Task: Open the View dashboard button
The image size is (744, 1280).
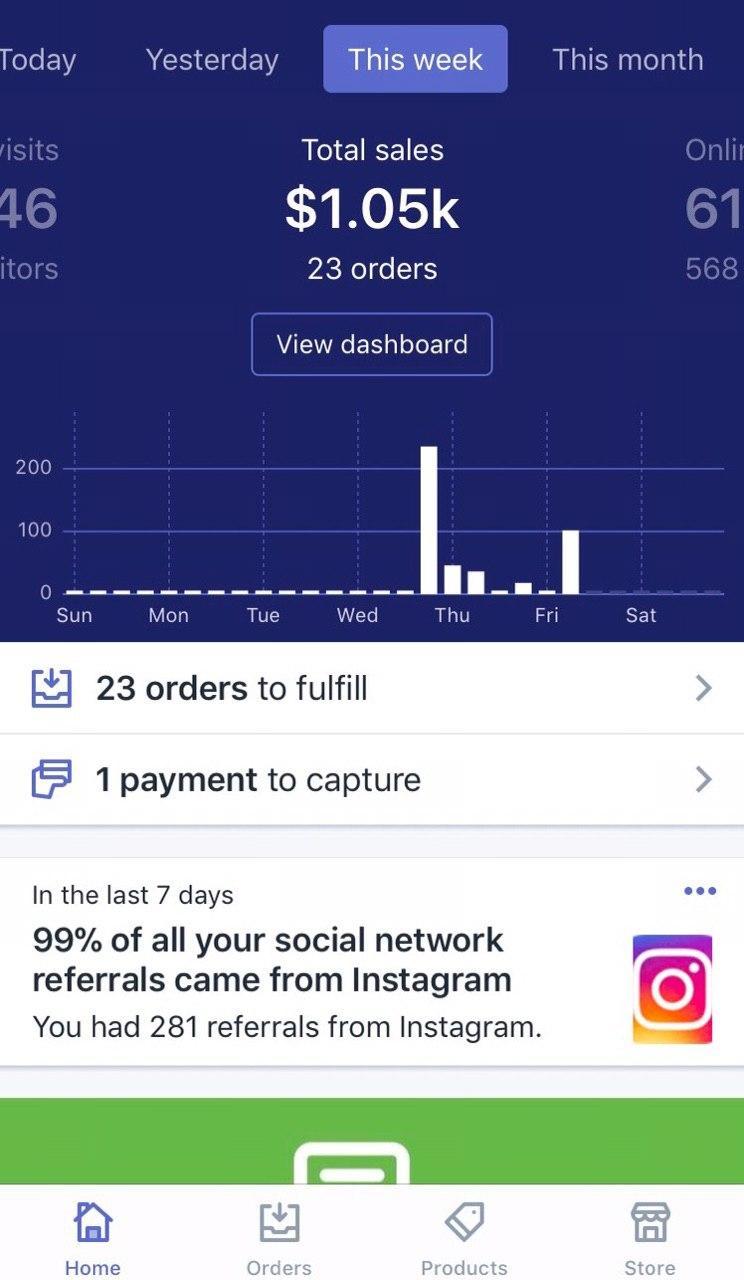Action: tap(372, 344)
